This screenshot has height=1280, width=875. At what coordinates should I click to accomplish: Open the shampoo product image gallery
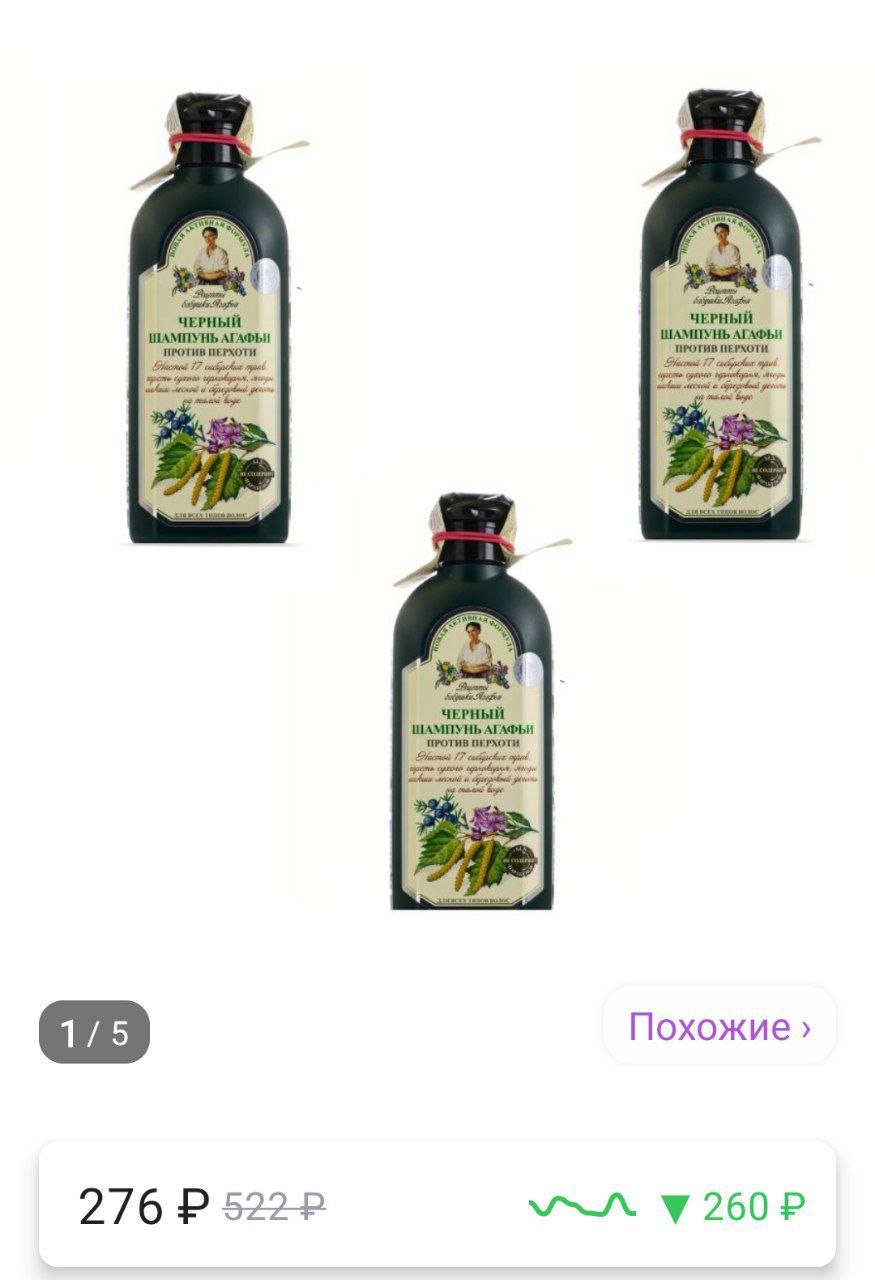pos(437,500)
